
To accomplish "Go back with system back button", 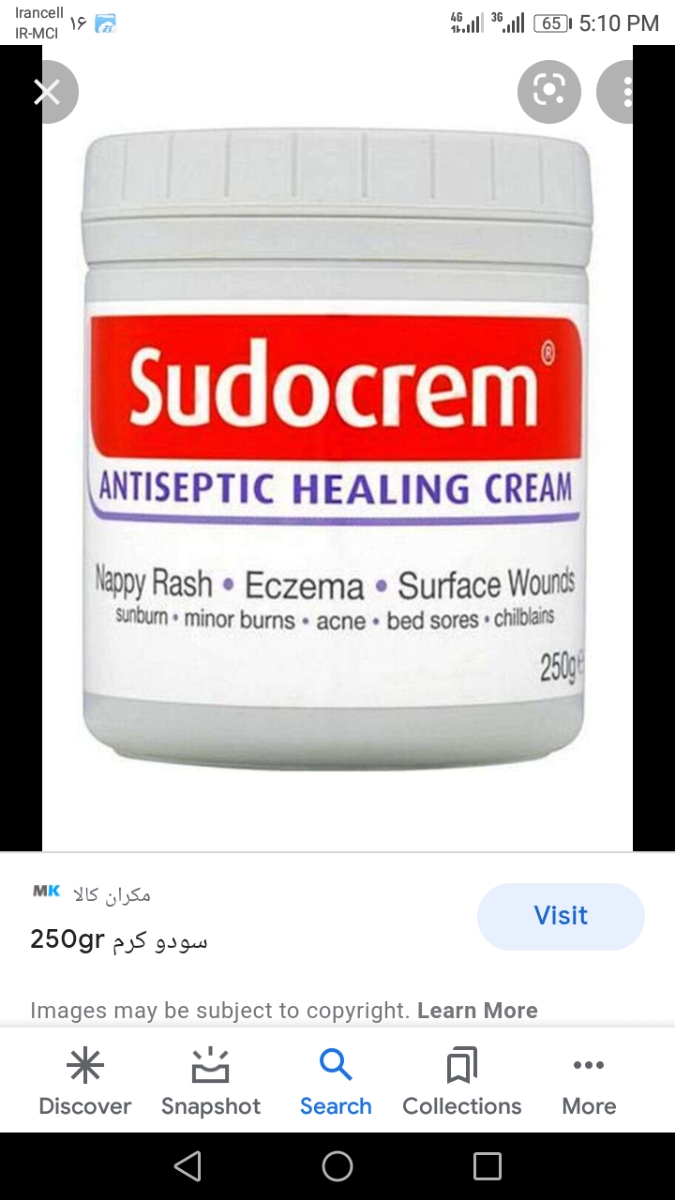I will [x=187, y=1166].
